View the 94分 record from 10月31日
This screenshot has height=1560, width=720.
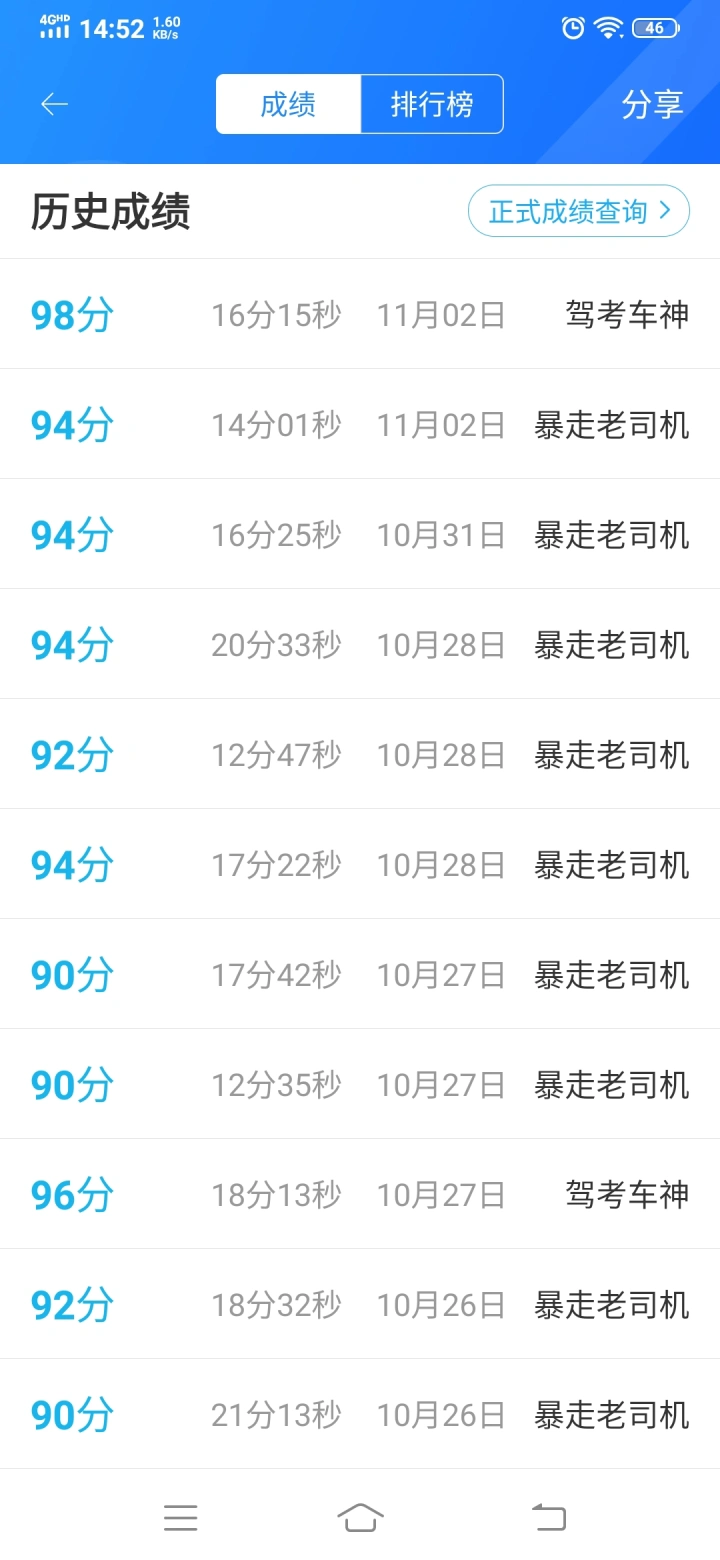point(360,535)
